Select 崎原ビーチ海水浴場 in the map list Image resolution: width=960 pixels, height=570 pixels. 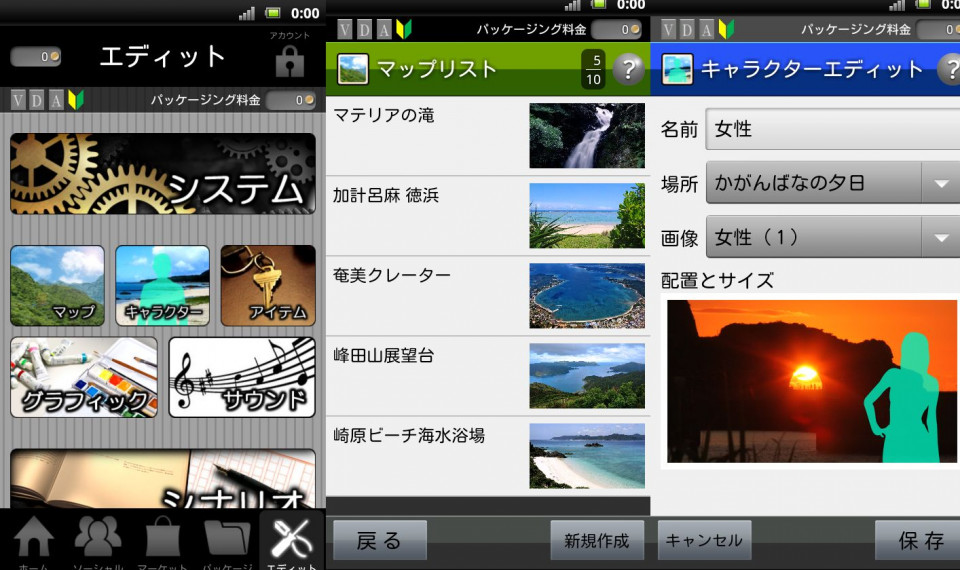[x=488, y=456]
